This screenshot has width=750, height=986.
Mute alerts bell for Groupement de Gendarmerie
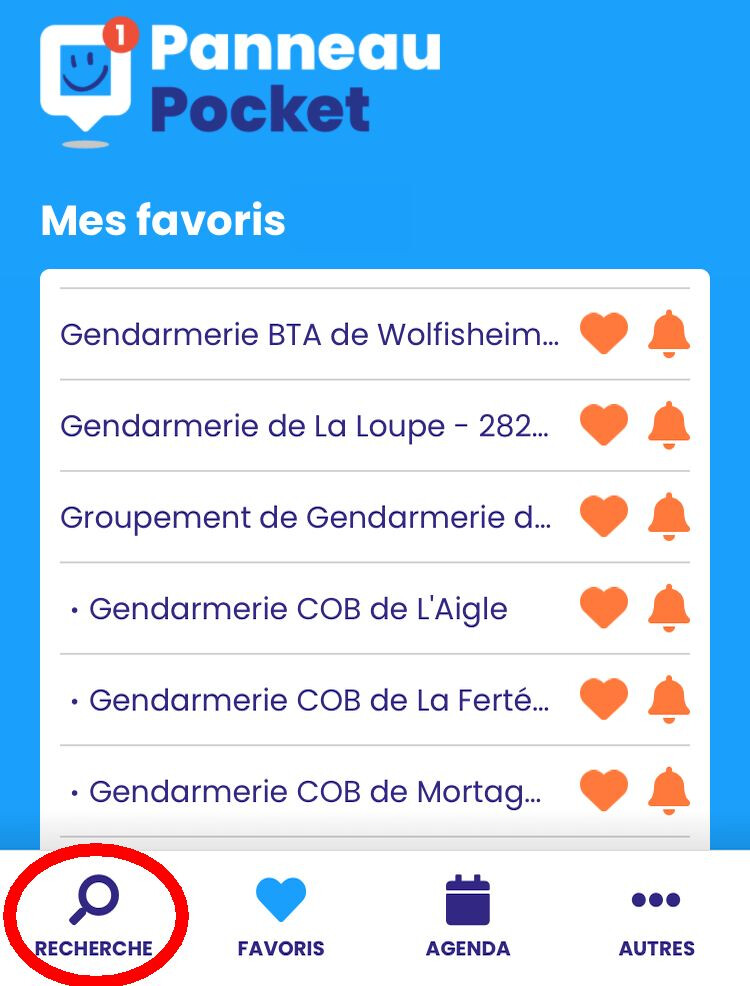669,517
